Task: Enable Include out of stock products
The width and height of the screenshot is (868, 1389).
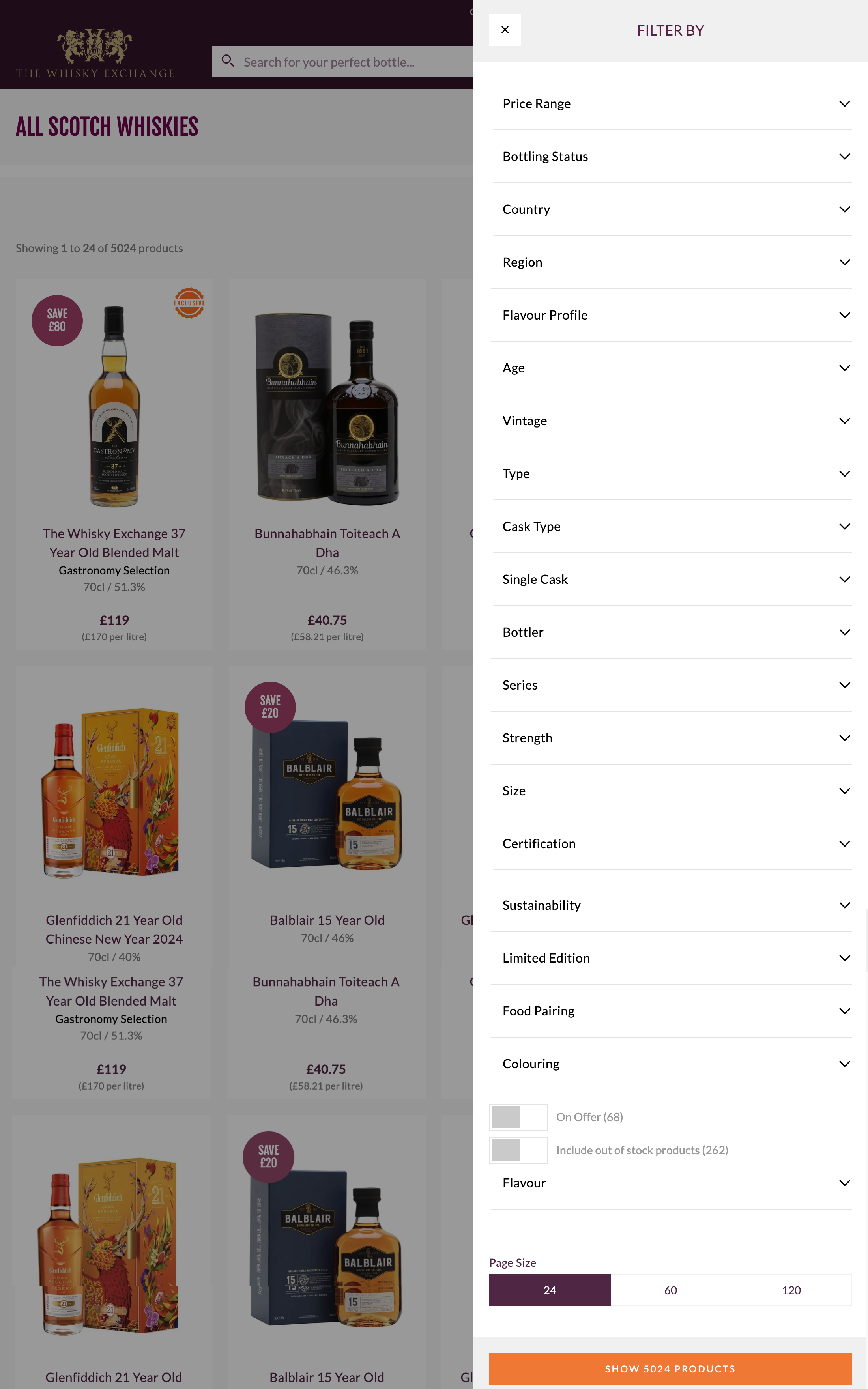Action: pyautogui.click(x=518, y=1150)
